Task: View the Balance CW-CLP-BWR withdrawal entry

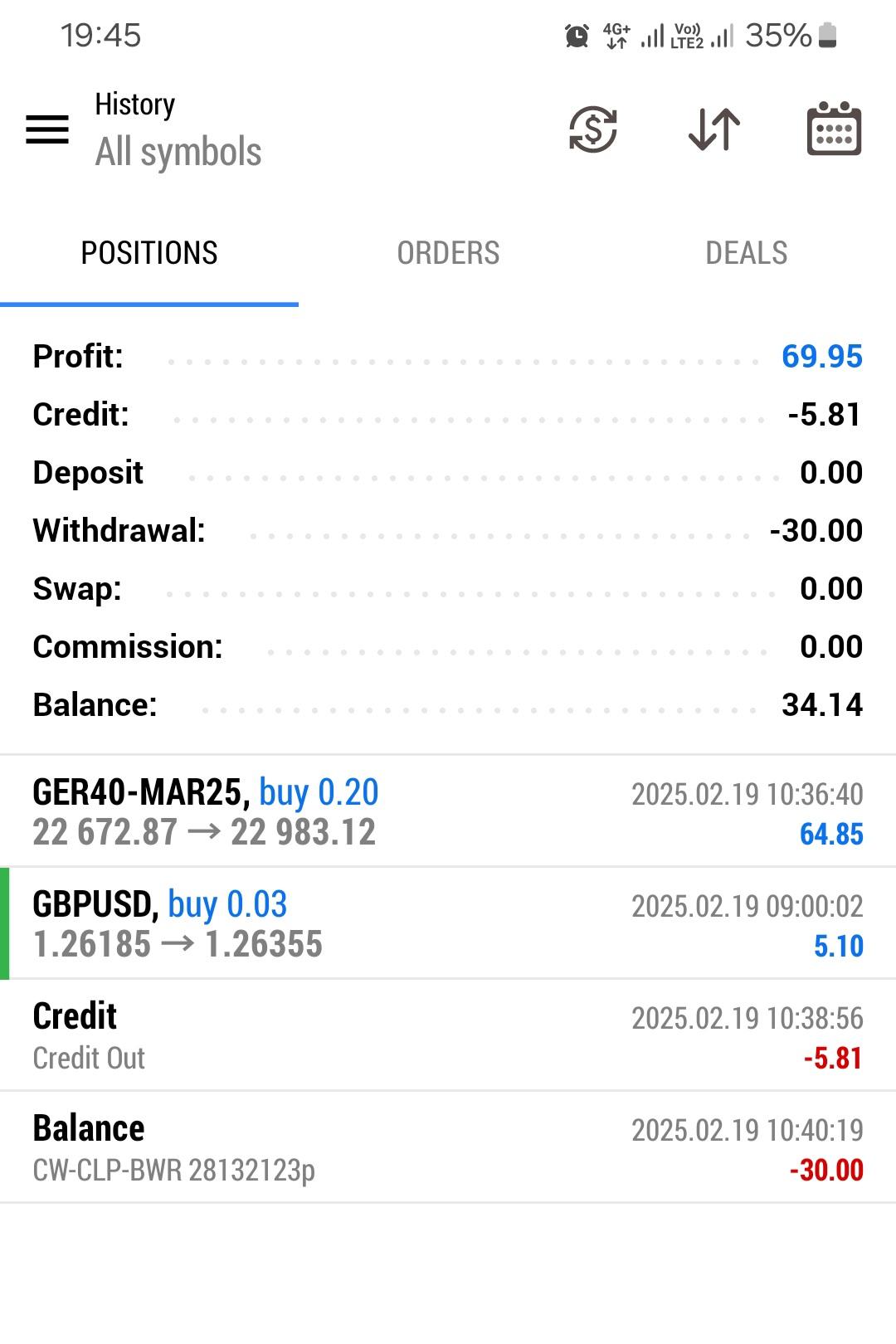Action: [448, 1147]
